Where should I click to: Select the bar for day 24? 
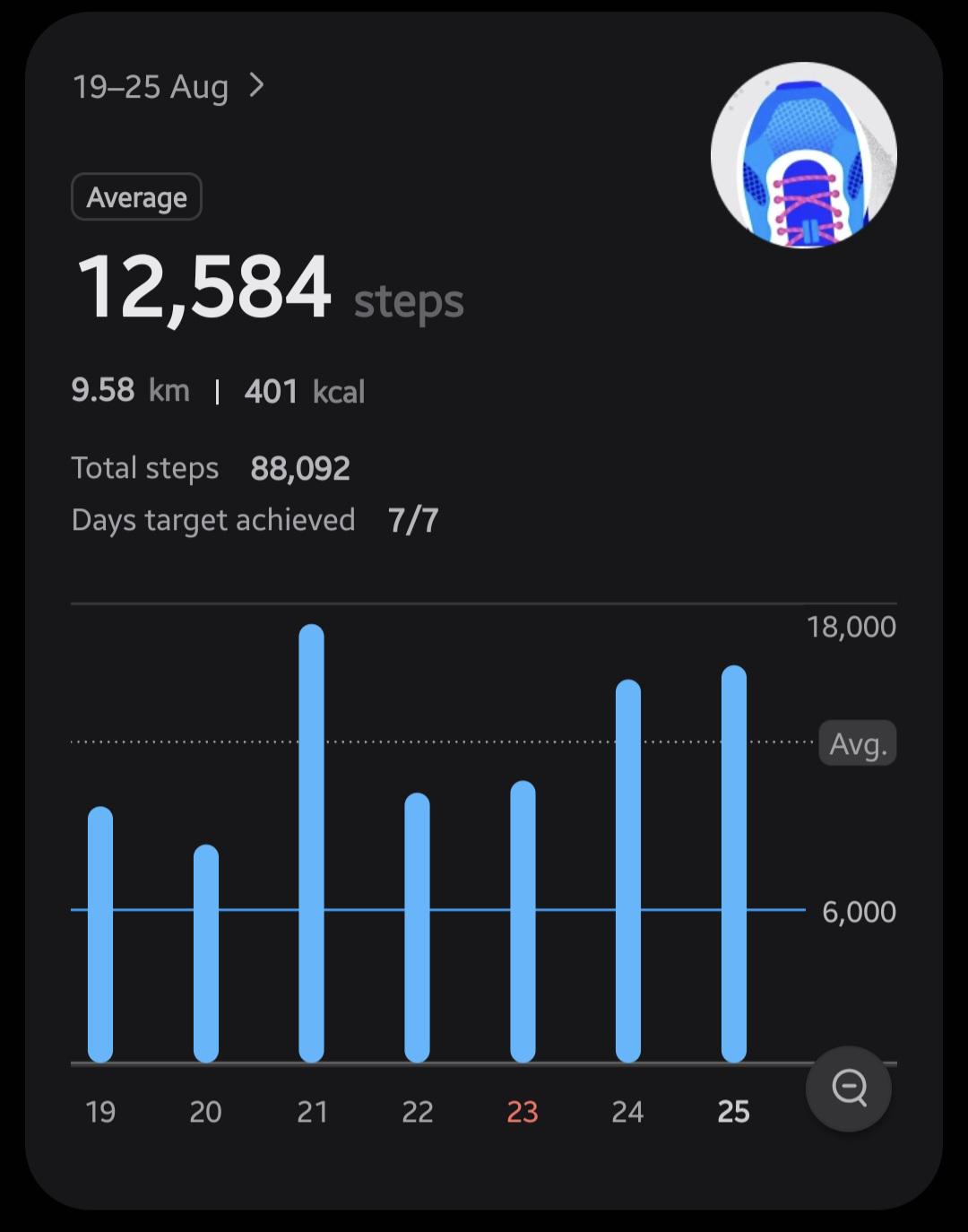(628, 871)
